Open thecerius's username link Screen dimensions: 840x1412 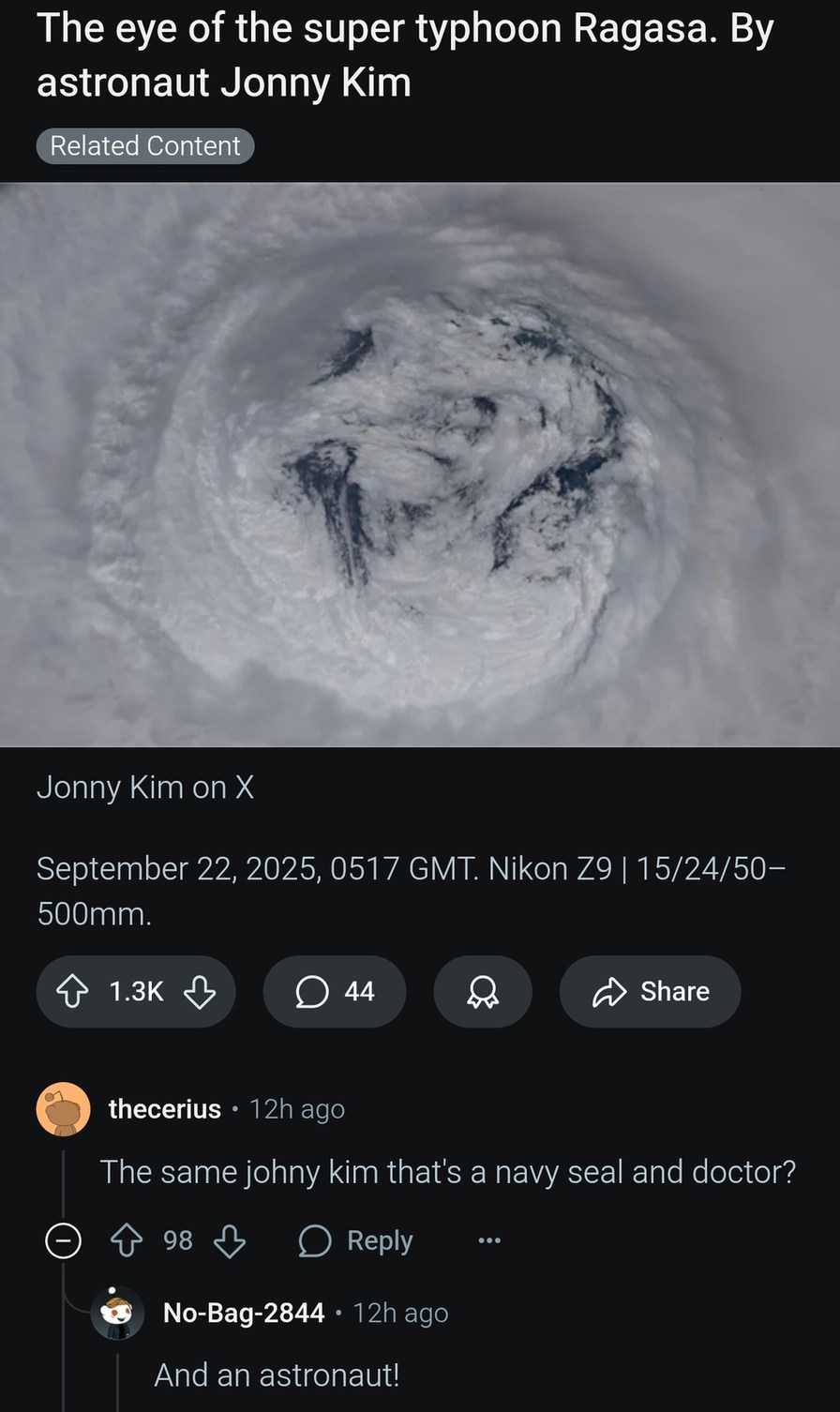pyautogui.click(x=164, y=1108)
